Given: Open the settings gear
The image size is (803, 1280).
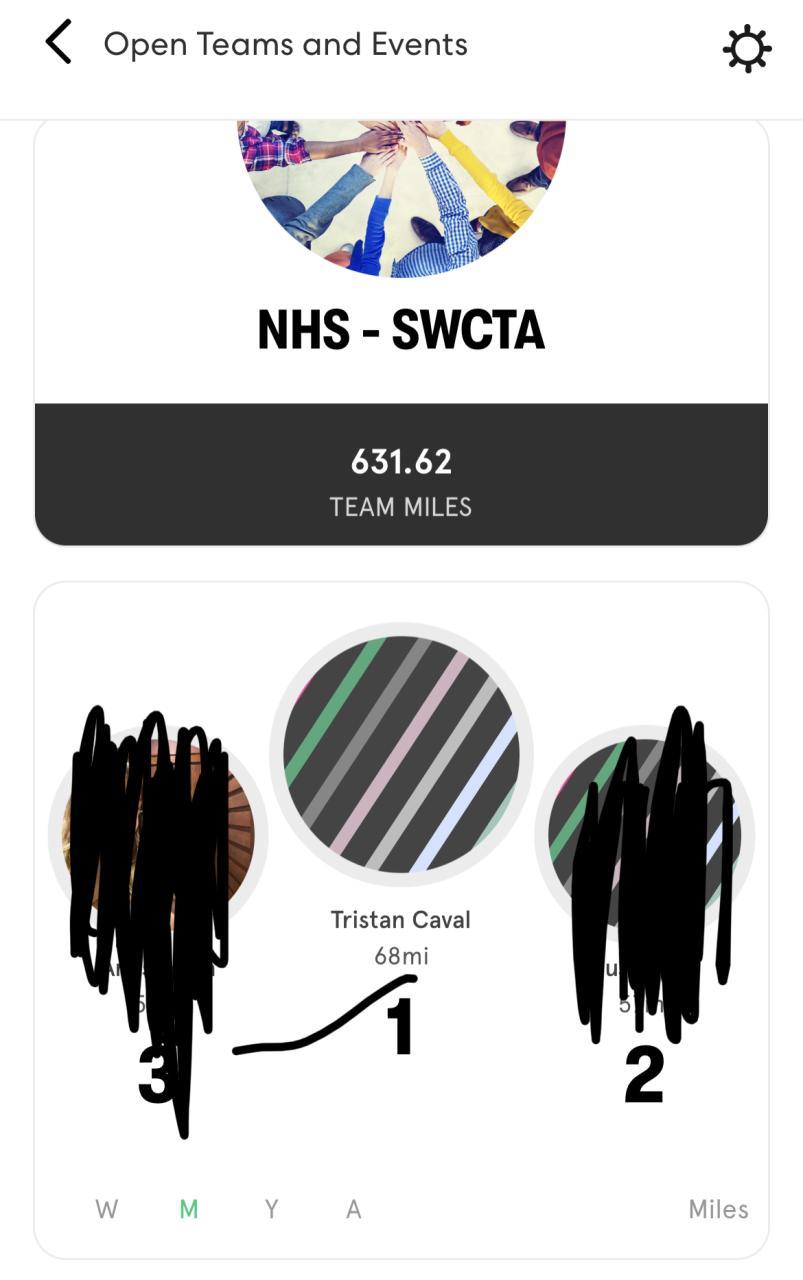Looking at the screenshot, I should click(x=746, y=48).
